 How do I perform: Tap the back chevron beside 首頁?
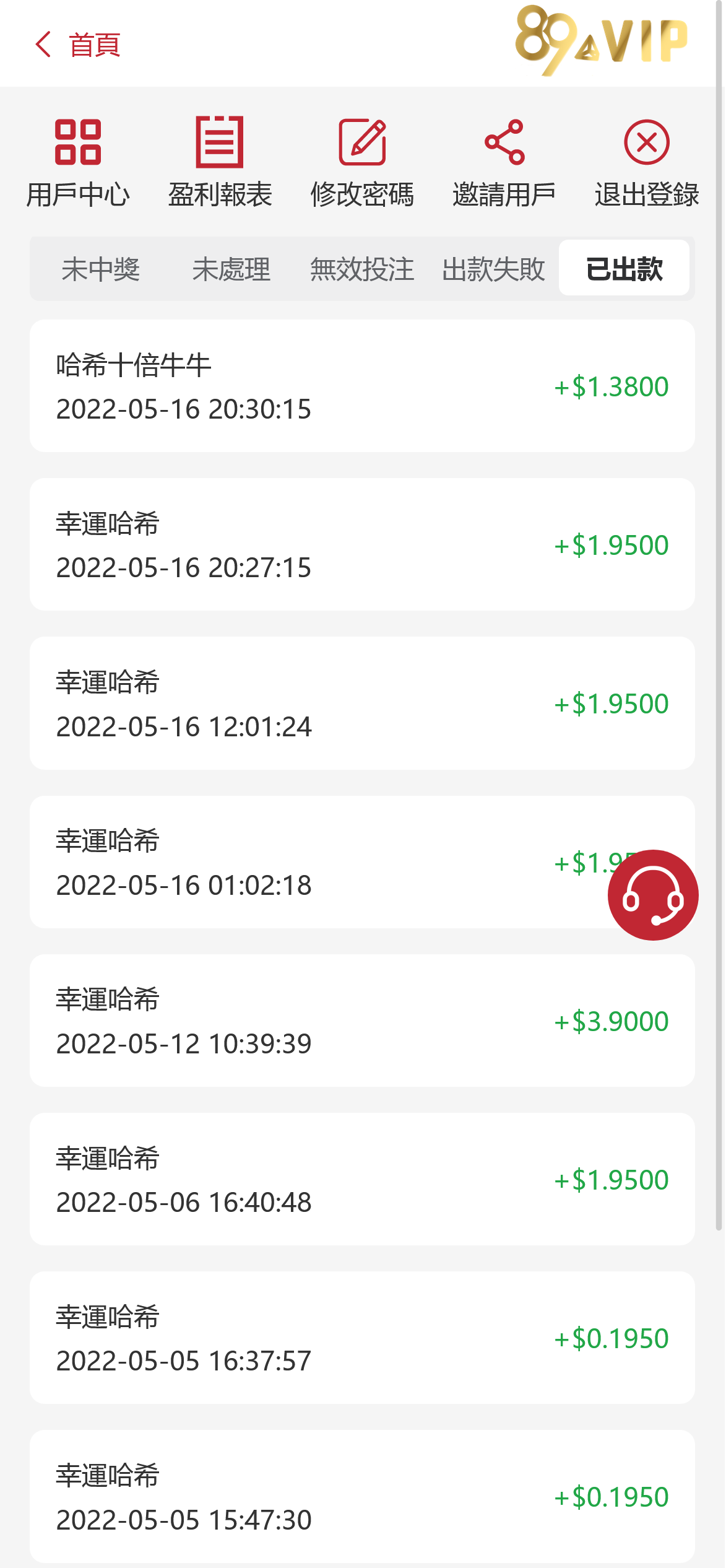43,45
